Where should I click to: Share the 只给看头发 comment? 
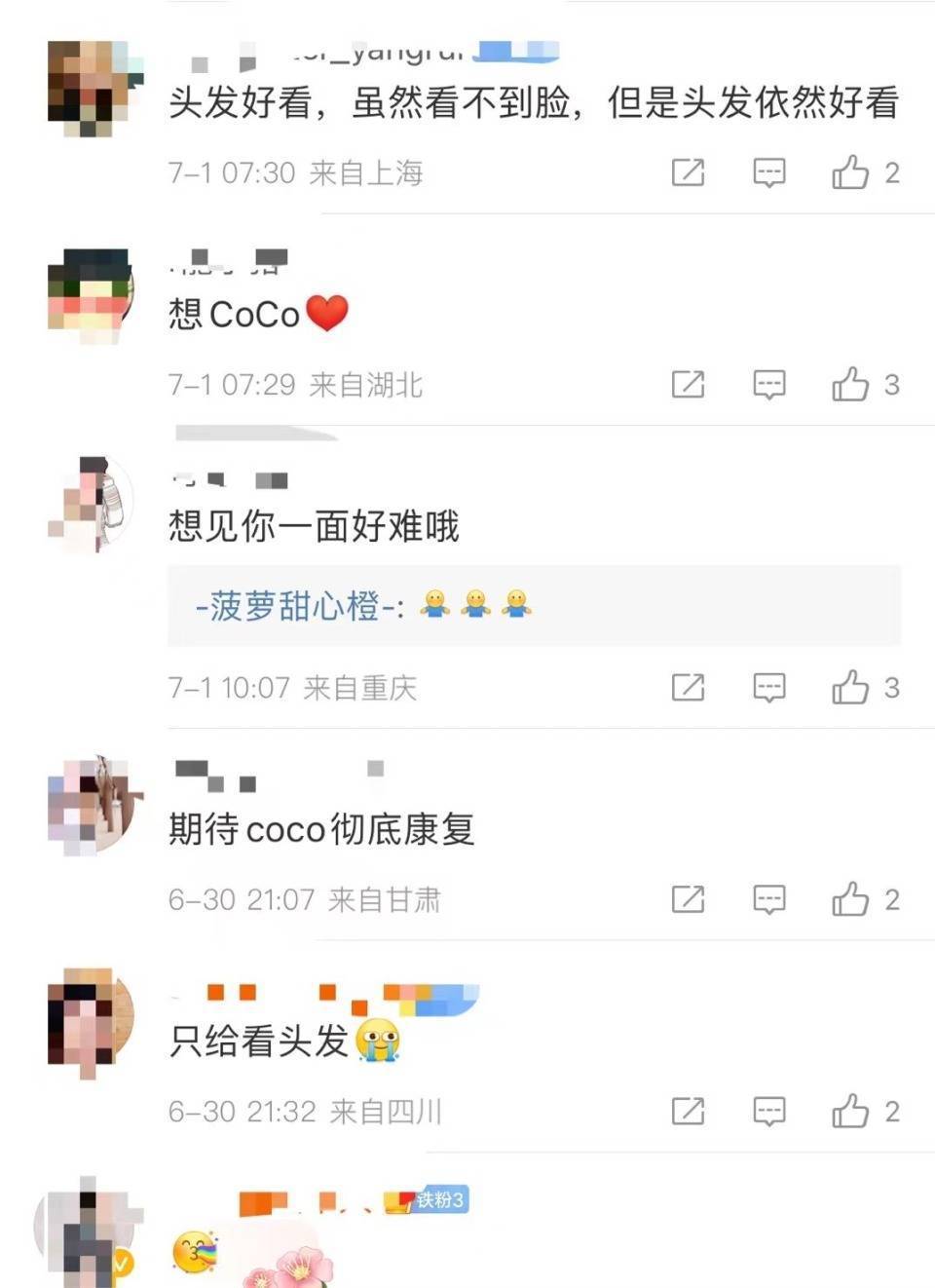[x=688, y=1111]
